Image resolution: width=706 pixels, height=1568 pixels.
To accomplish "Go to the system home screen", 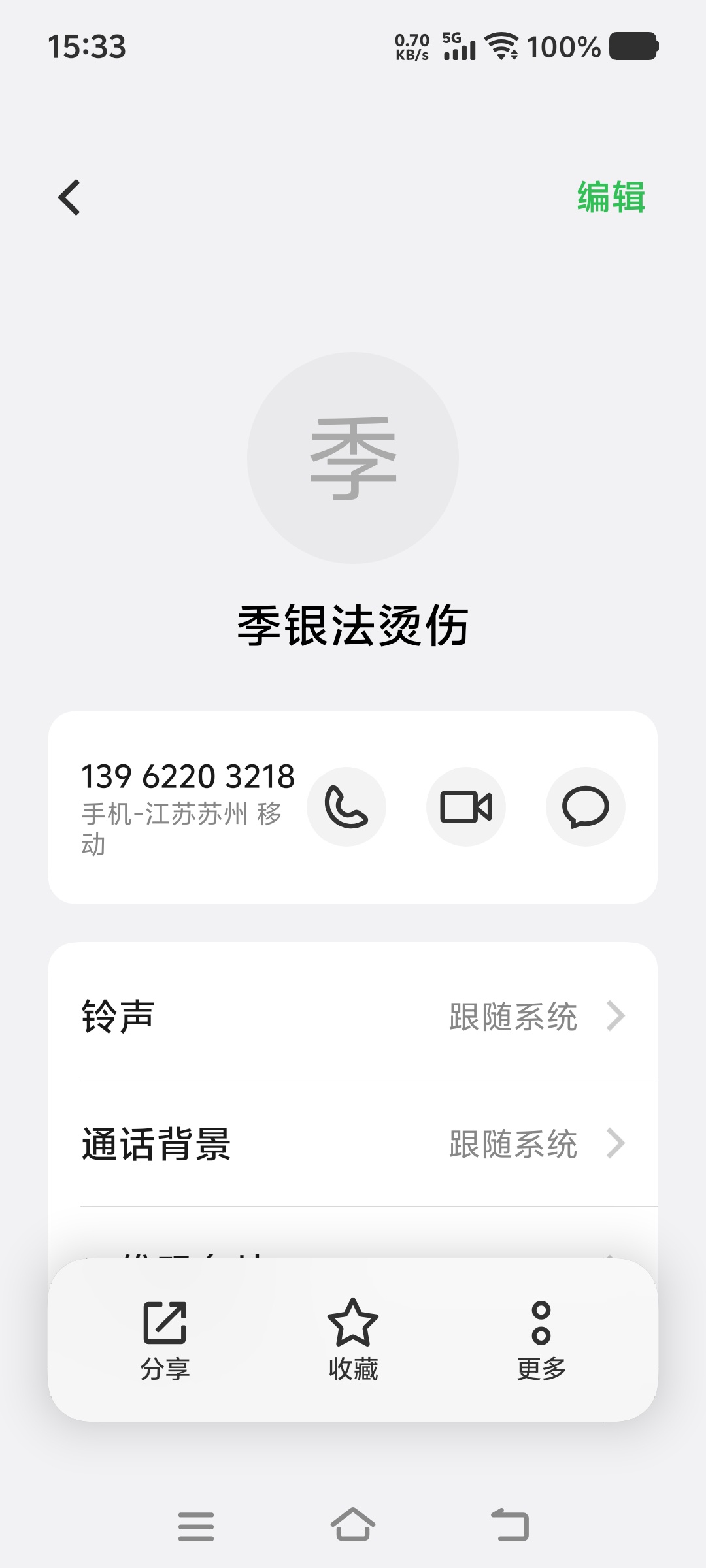I will 353,1525.
